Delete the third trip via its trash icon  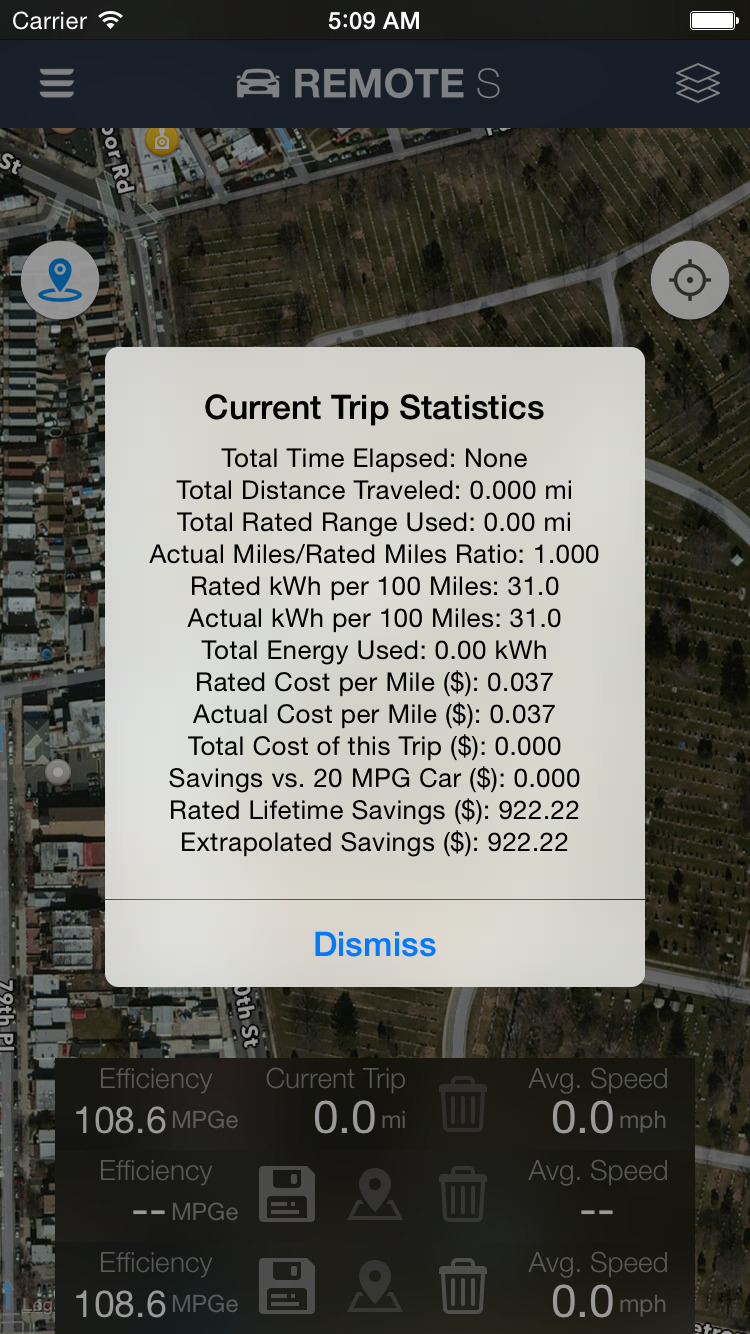click(461, 1285)
